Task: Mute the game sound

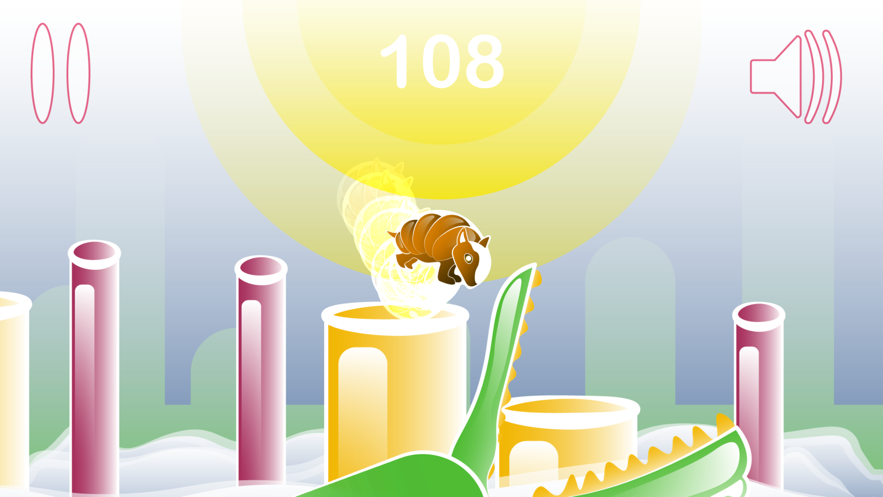Action: tap(795, 76)
